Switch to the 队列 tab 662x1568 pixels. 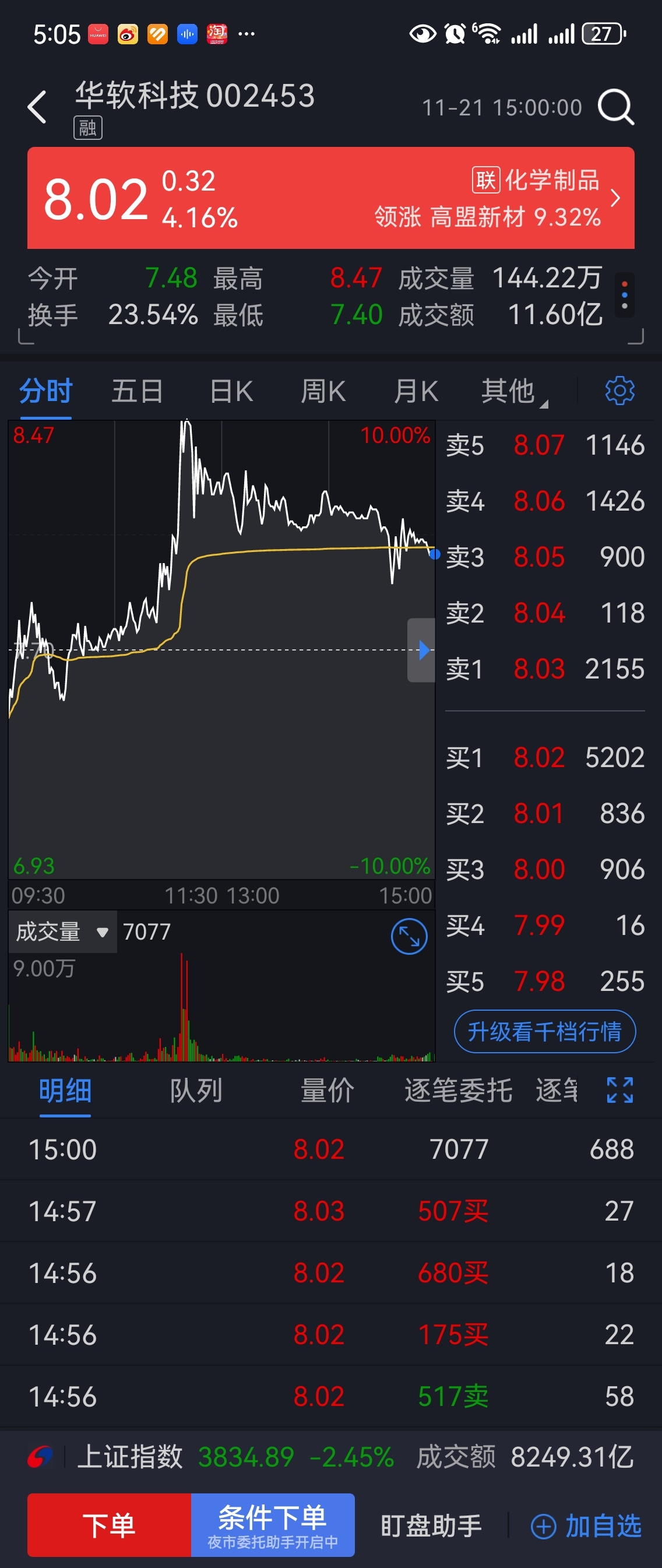(196, 1090)
